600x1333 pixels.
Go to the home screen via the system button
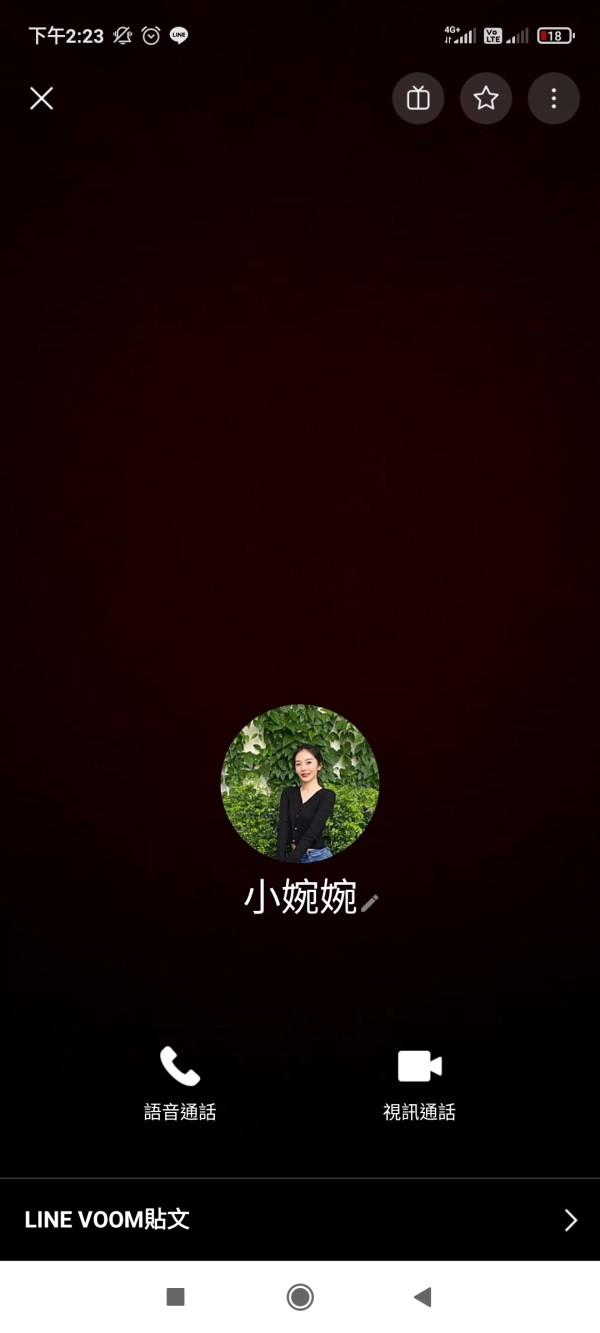pyautogui.click(x=300, y=1297)
